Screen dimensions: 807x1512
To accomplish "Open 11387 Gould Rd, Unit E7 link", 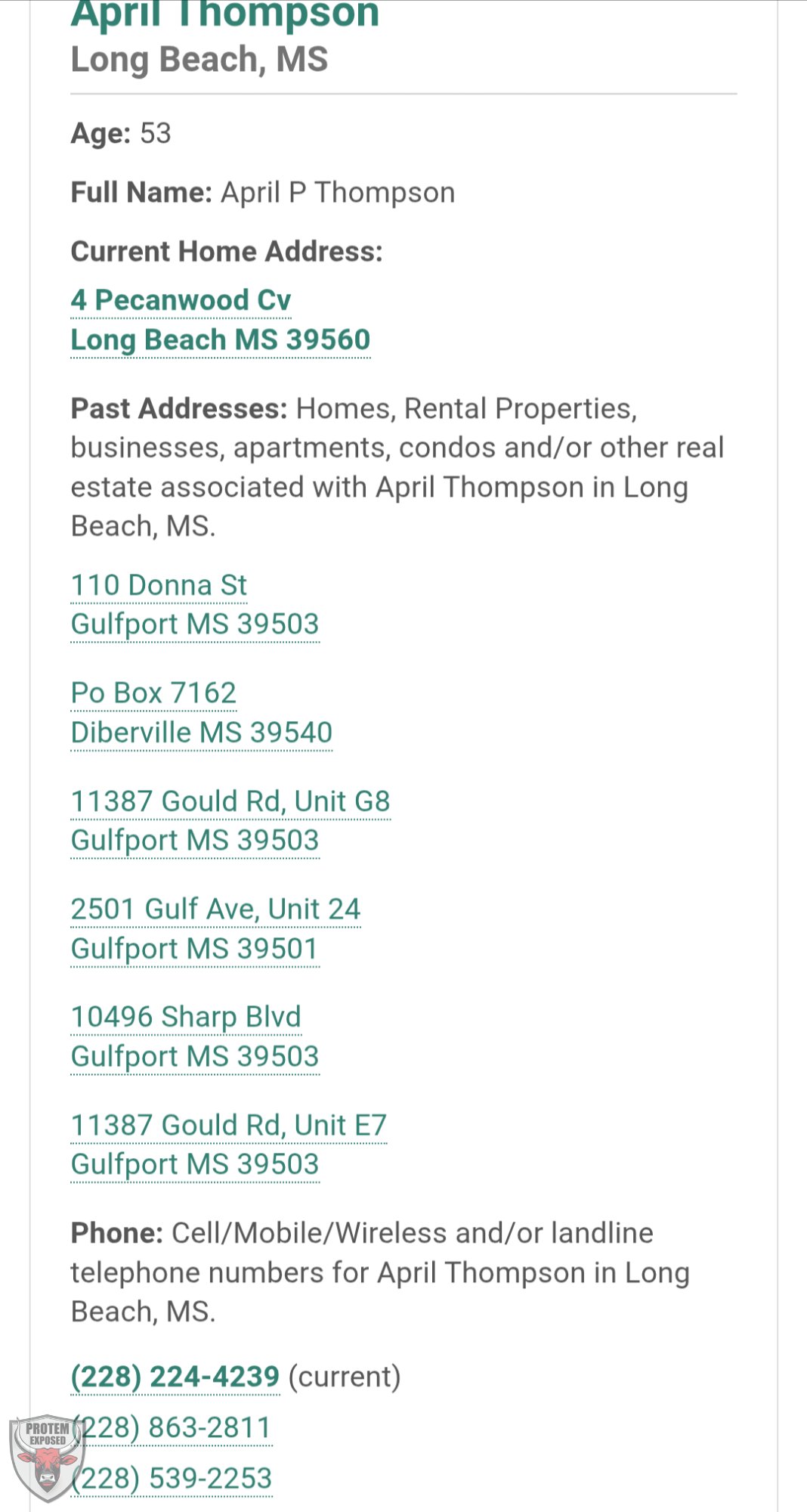I will 228,1126.
